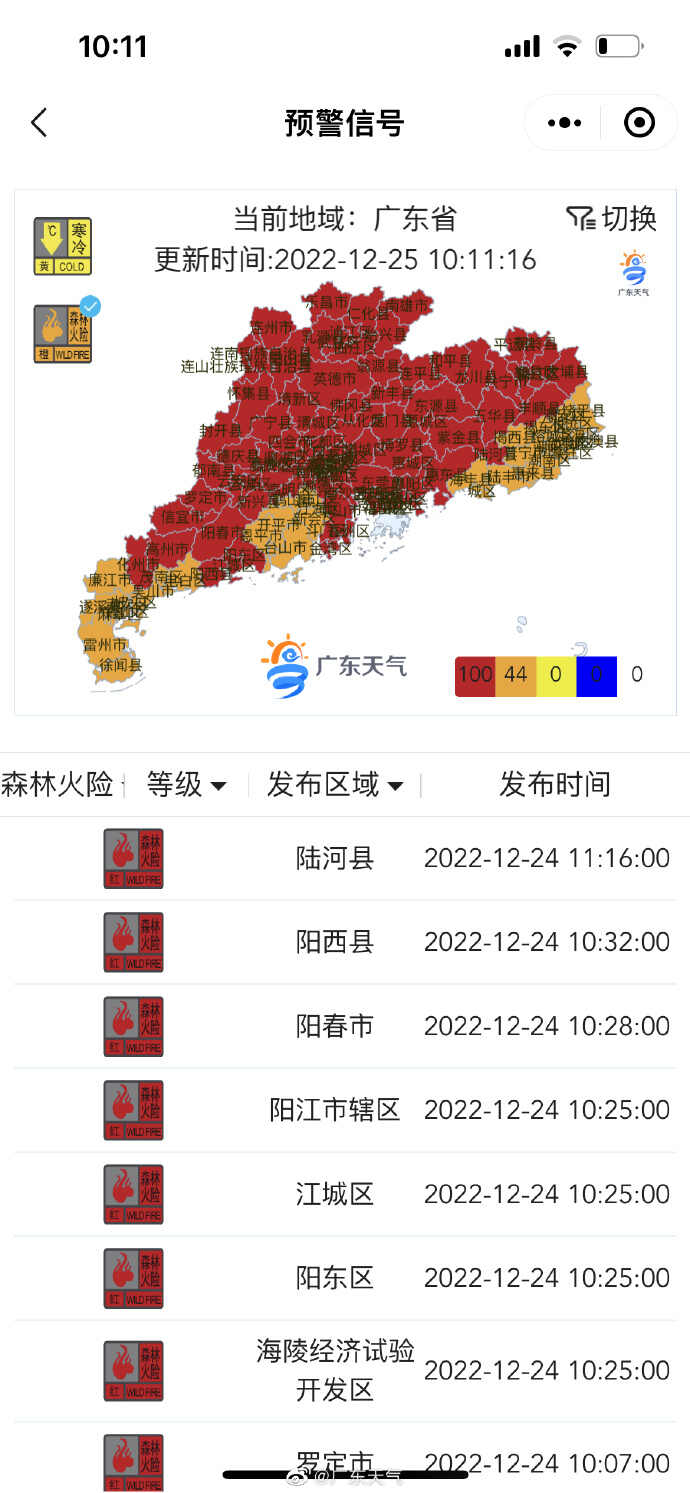Viewport: 690px width, 1493px height.
Task: Open the 发布区域 dropdown filter
Action: (x=334, y=785)
